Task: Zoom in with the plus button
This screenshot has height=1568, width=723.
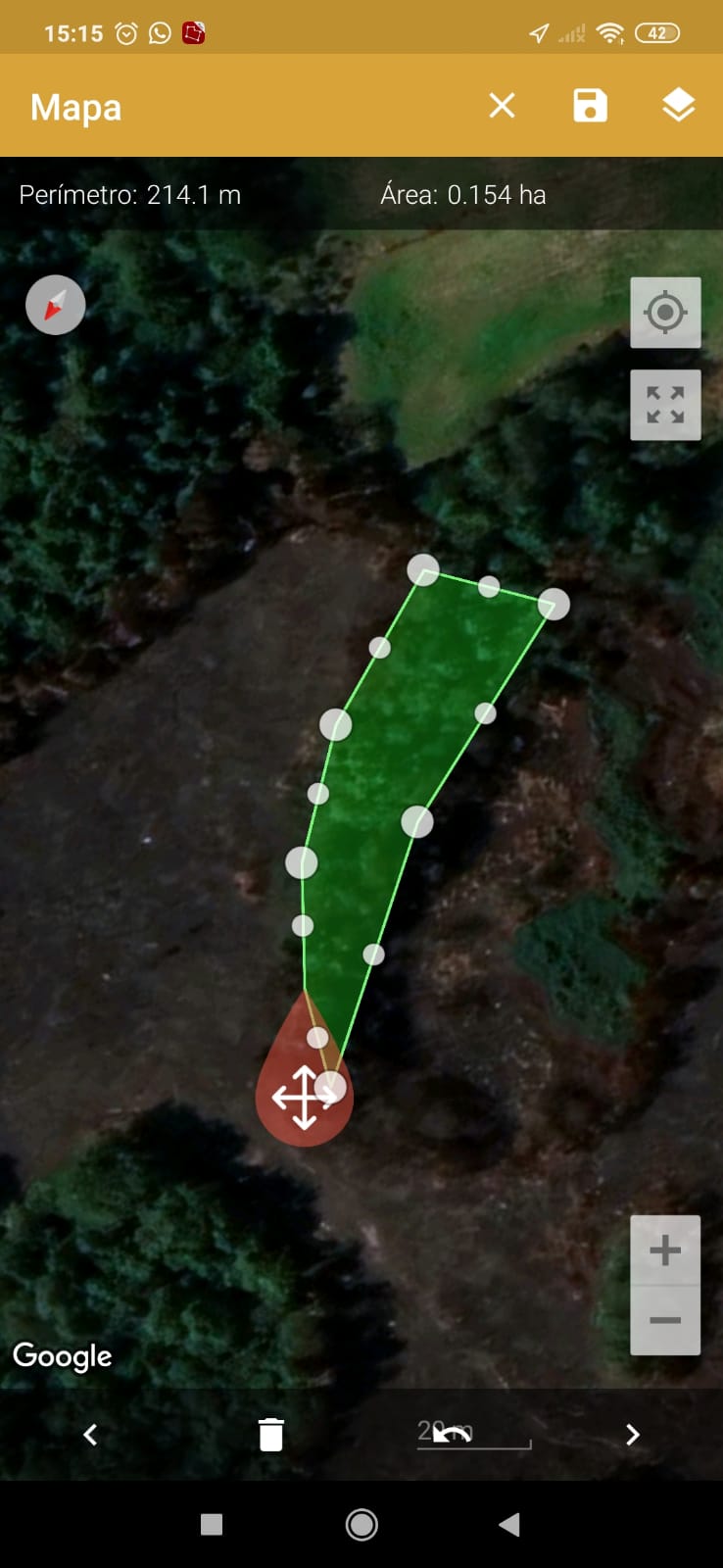Action: tap(665, 1249)
